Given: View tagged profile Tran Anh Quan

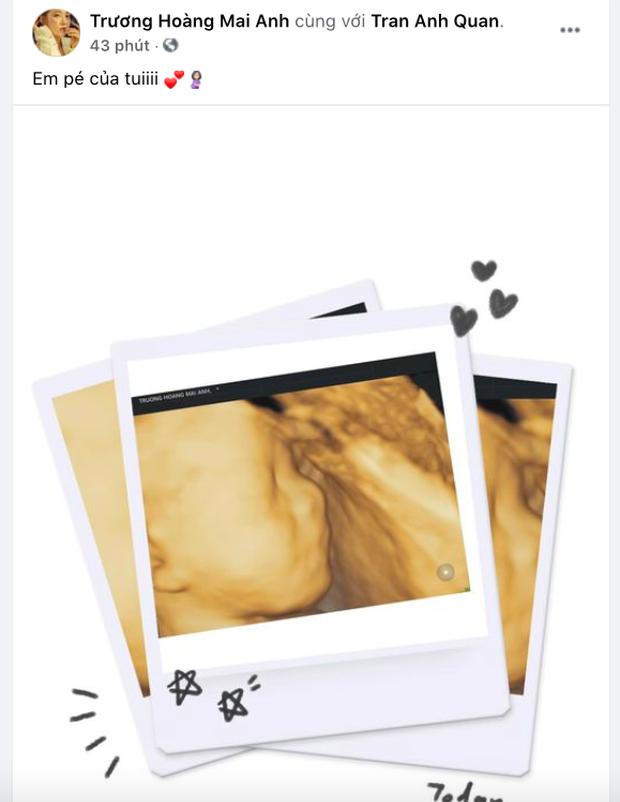Looking at the screenshot, I should click(437, 21).
